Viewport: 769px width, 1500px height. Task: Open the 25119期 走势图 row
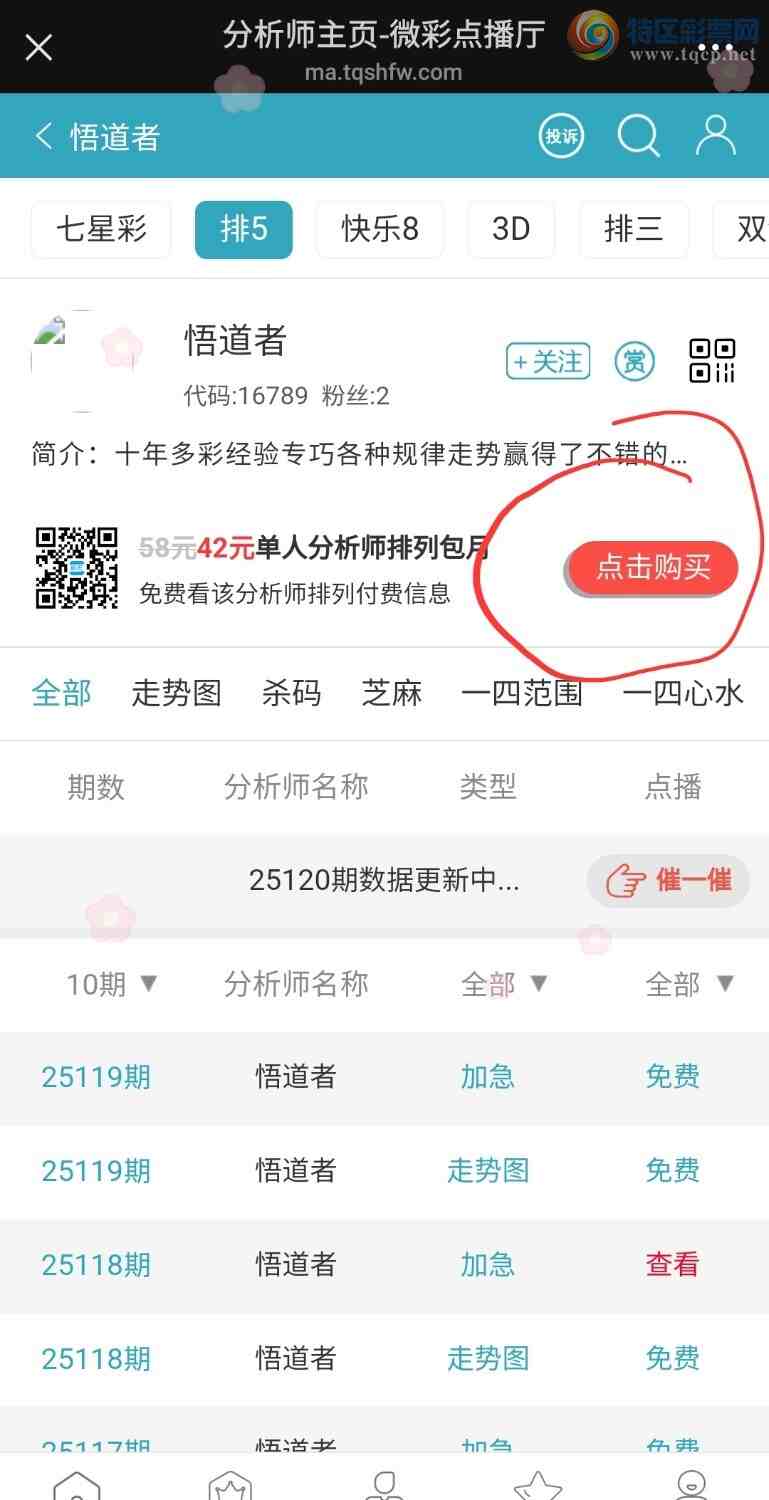pyautogui.click(x=488, y=1171)
